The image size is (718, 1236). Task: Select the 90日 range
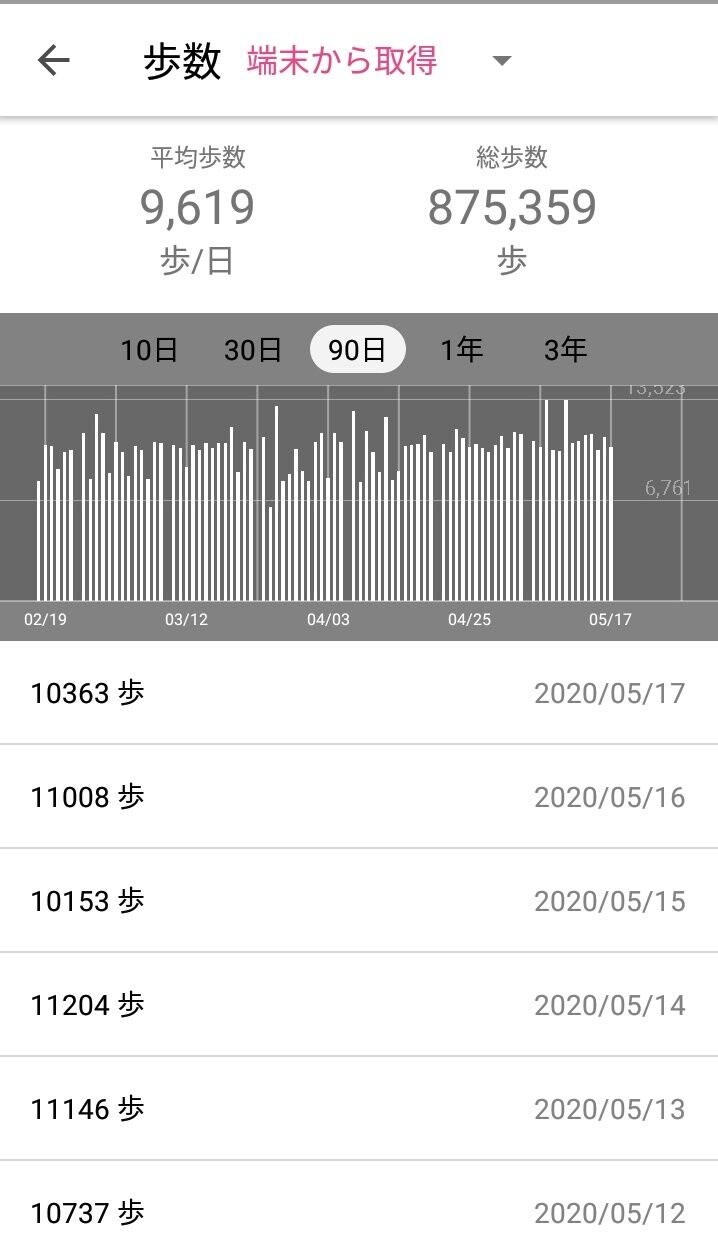click(x=357, y=350)
